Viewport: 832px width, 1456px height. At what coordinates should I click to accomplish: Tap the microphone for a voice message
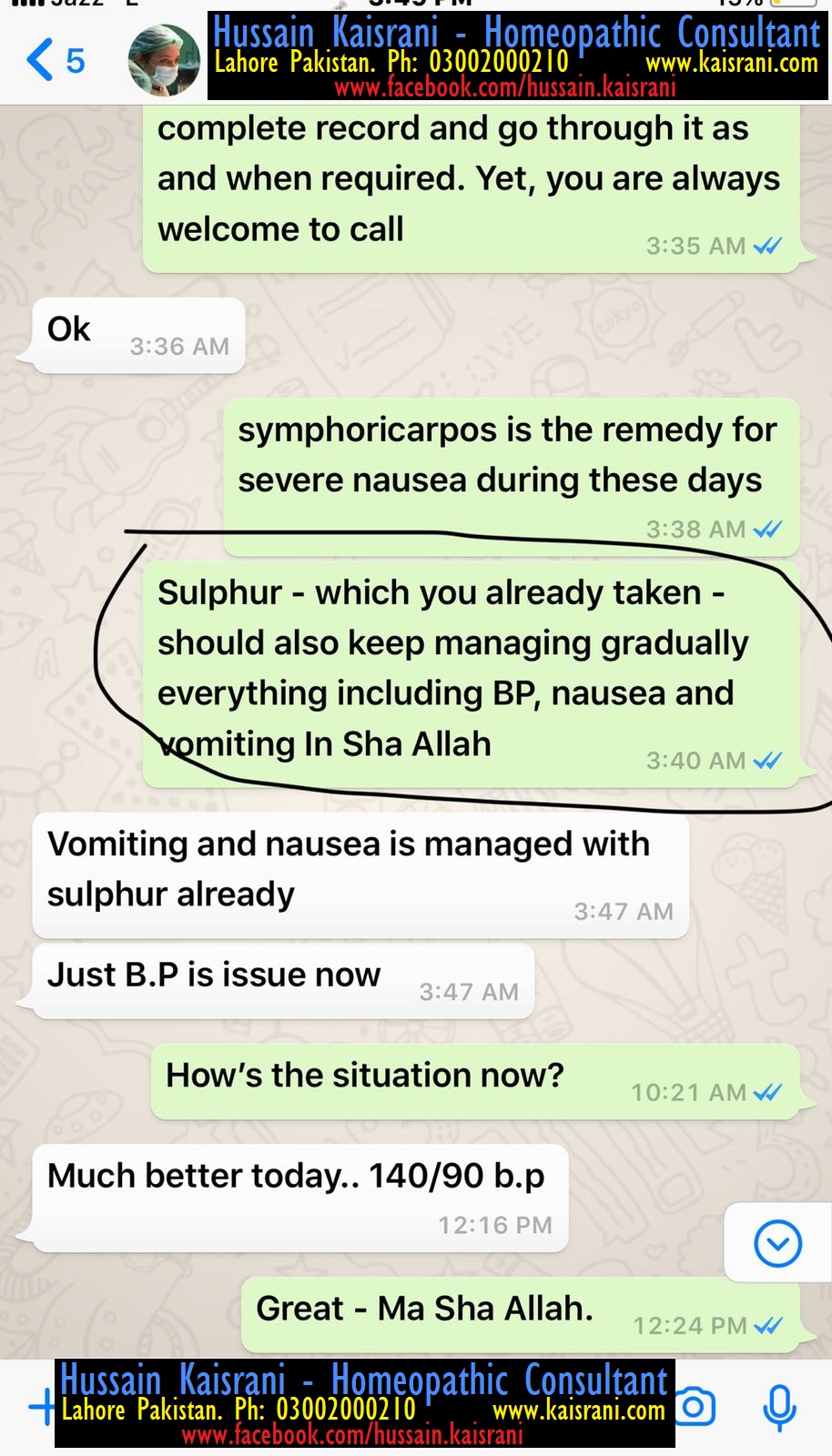coord(779,1407)
